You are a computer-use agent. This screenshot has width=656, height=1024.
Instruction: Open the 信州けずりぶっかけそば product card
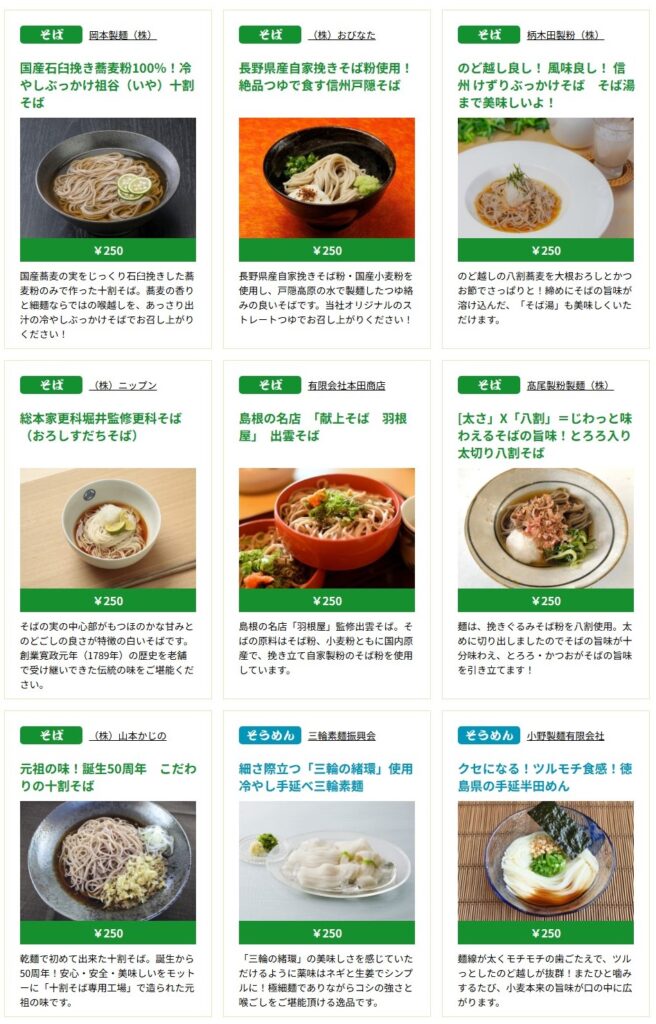click(x=545, y=177)
